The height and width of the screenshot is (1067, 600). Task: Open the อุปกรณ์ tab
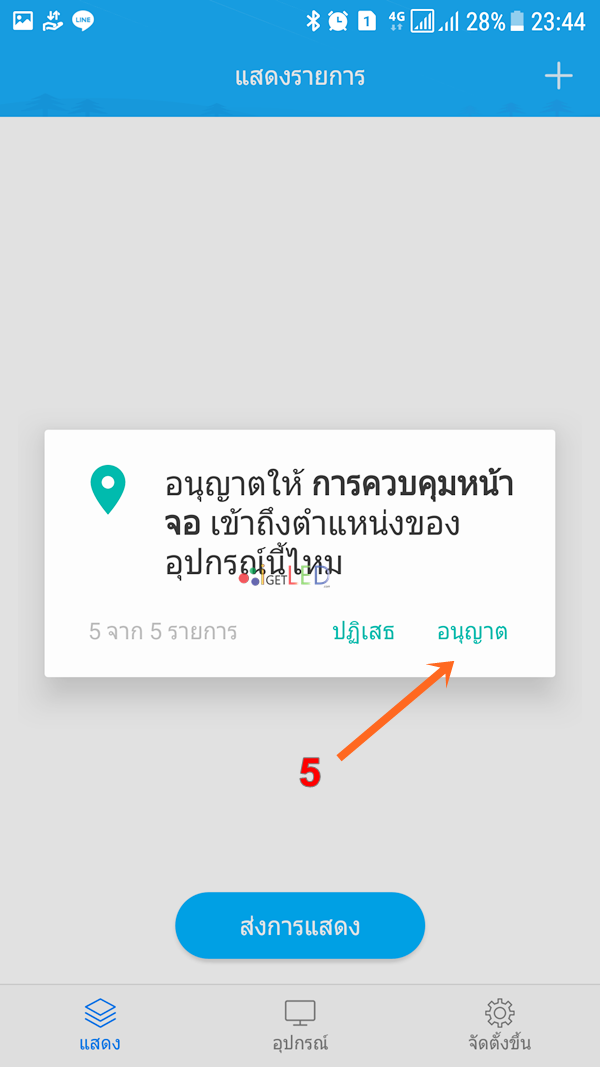point(300,1025)
